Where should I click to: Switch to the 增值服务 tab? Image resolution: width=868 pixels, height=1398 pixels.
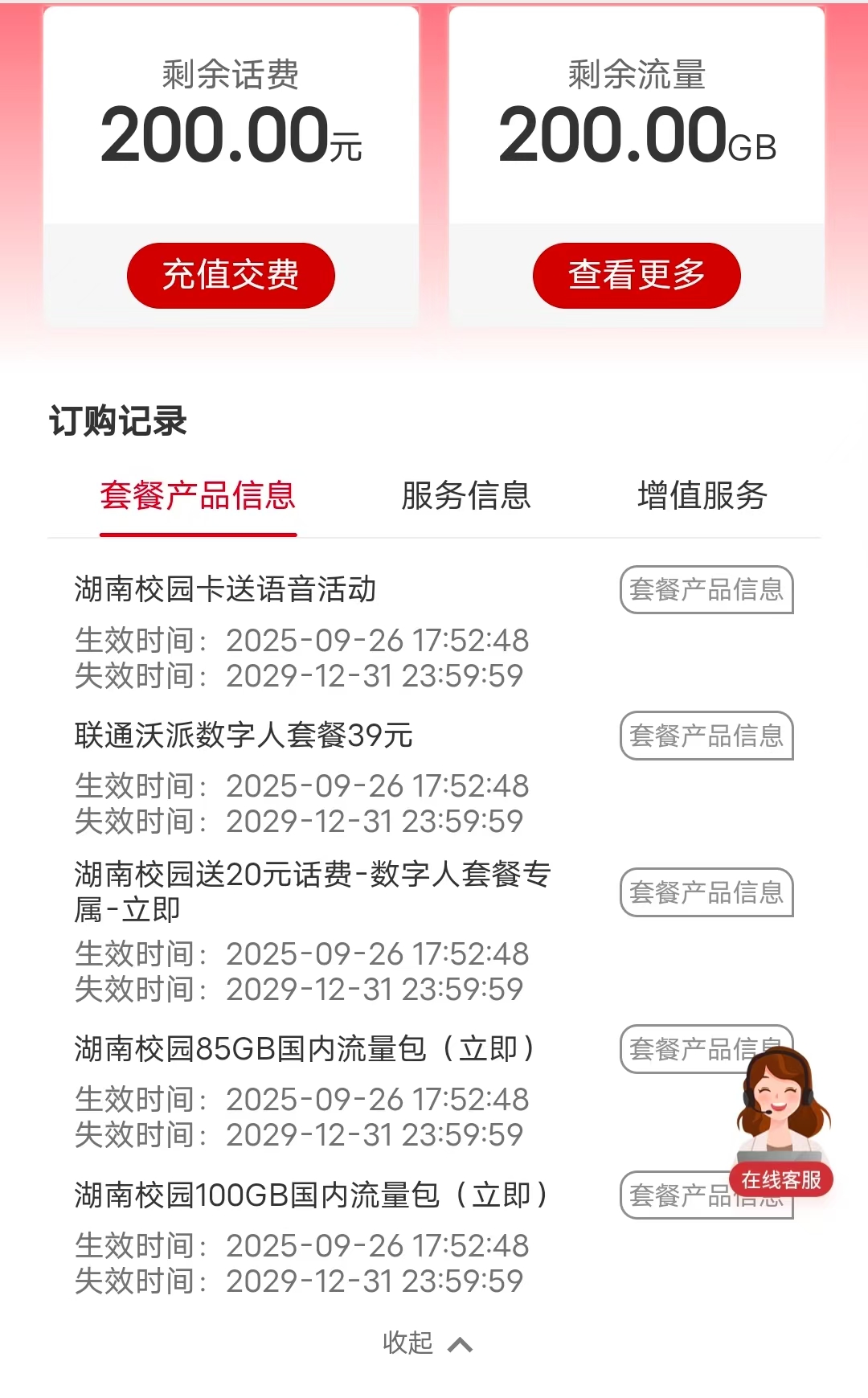point(702,495)
